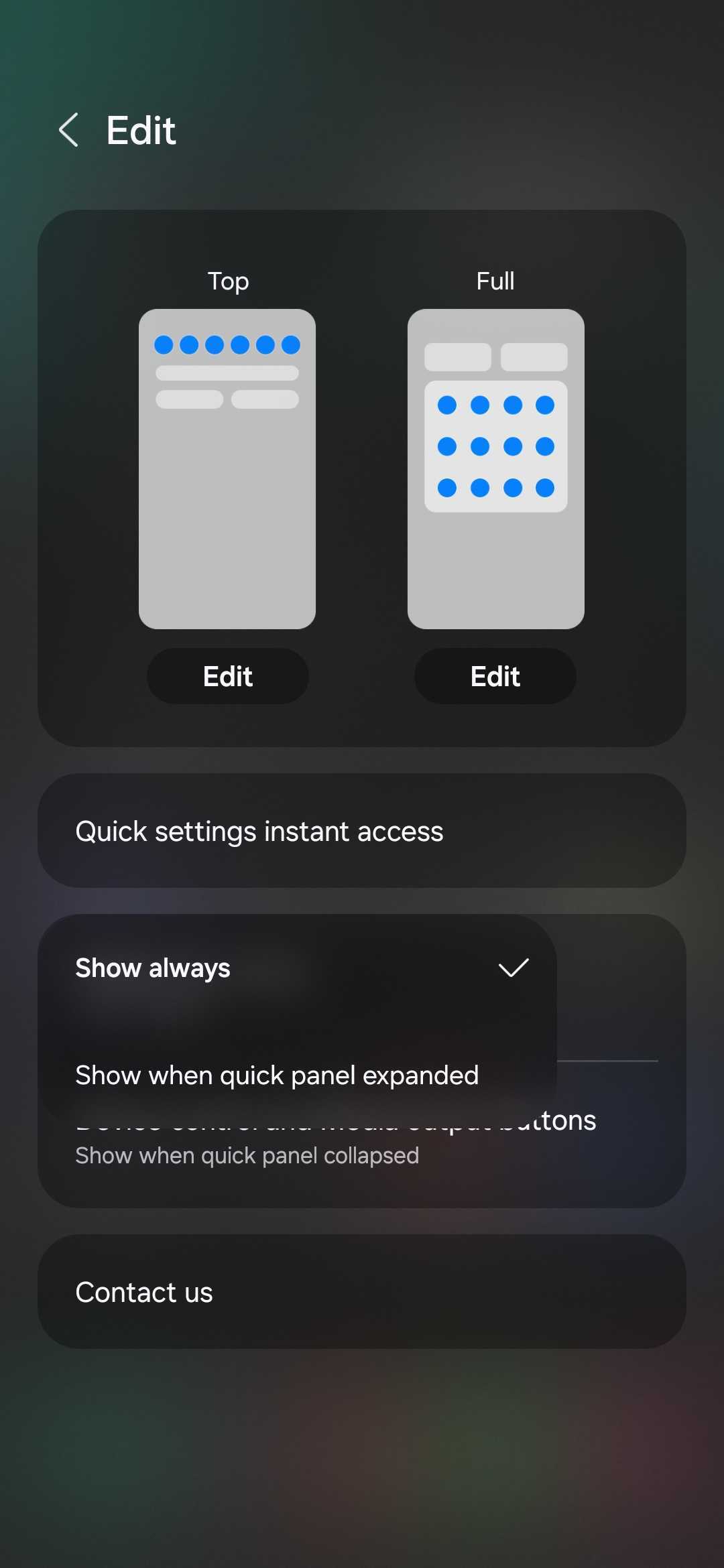Open Quick settings instant access
The width and height of the screenshot is (724, 1568).
click(x=362, y=831)
